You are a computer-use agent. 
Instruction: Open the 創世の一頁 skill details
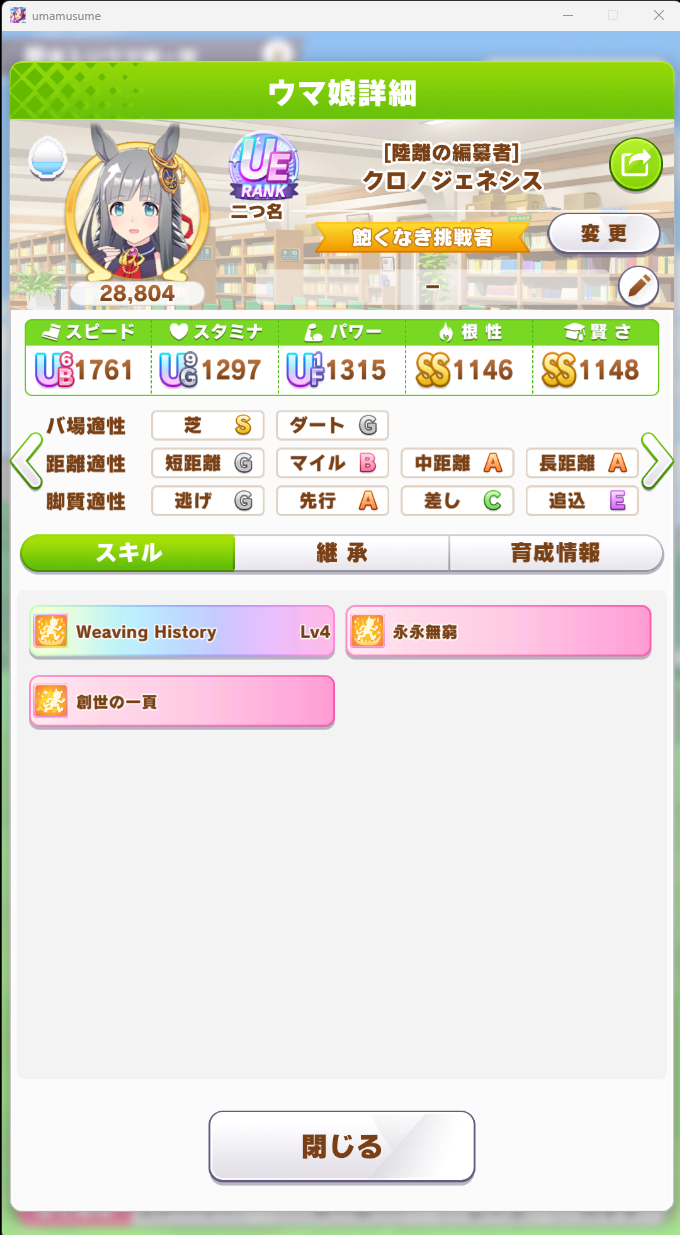pyautogui.click(x=182, y=702)
